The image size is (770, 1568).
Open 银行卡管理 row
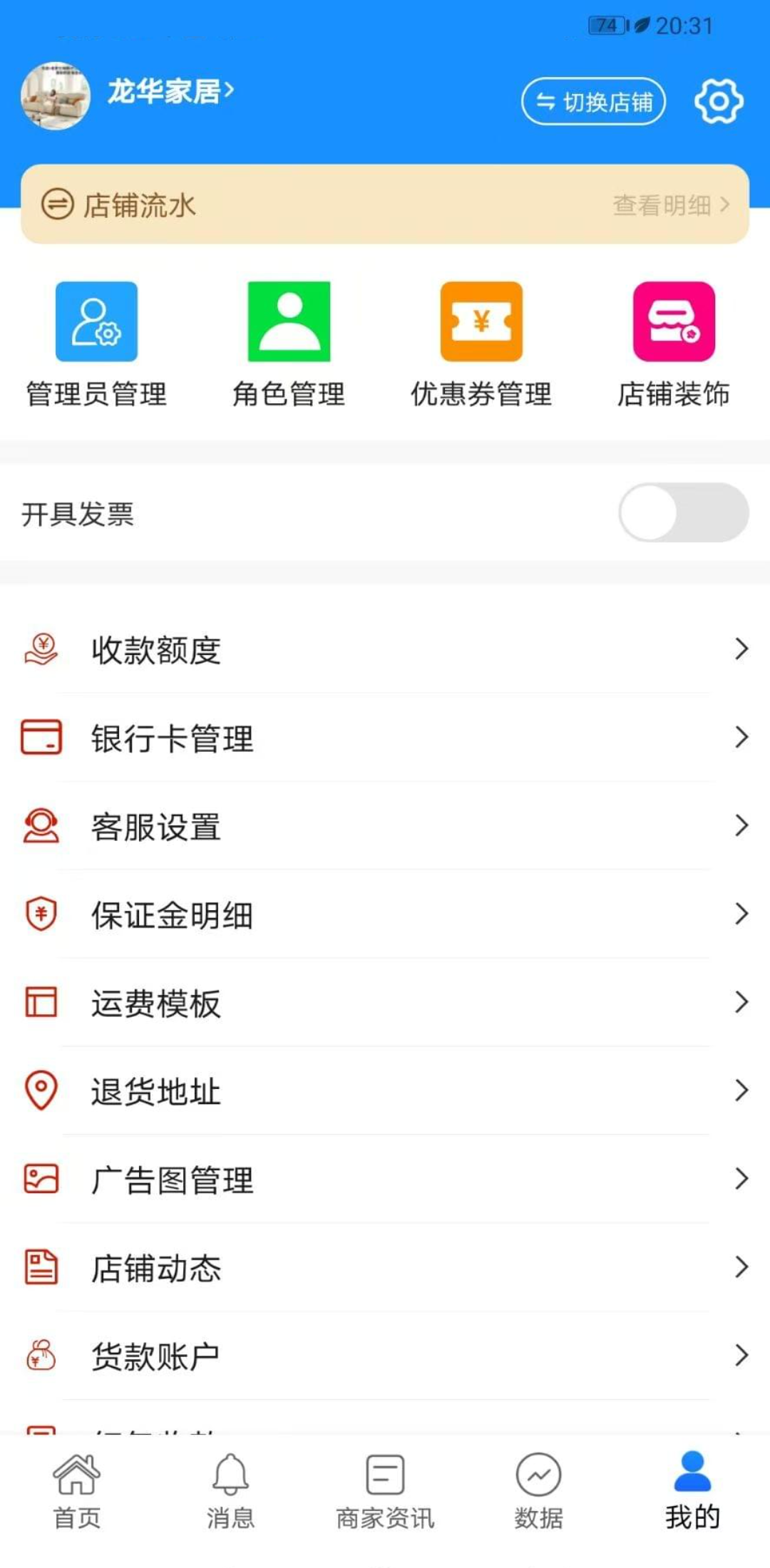tap(385, 738)
